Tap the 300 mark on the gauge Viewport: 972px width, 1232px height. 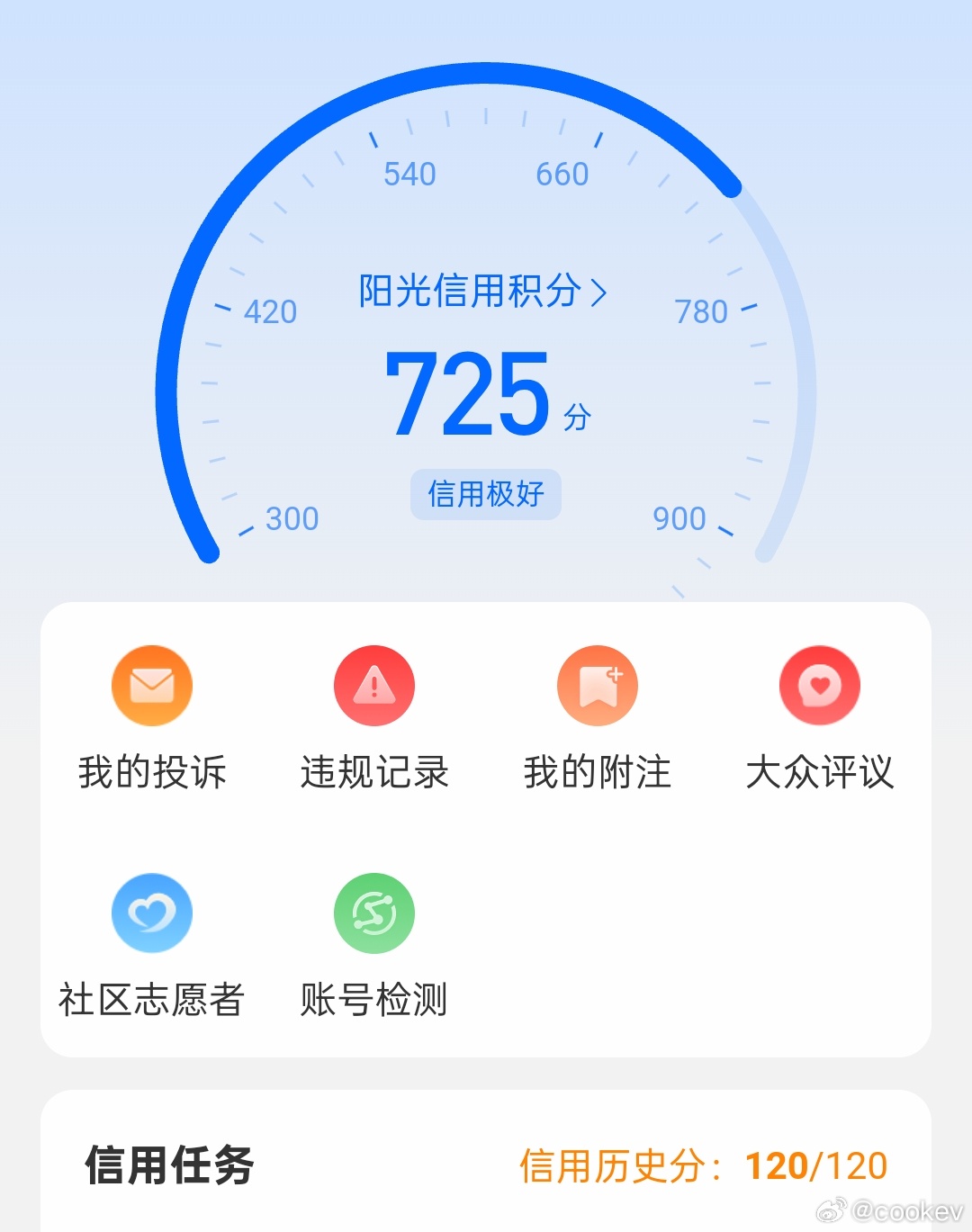(291, 518)
